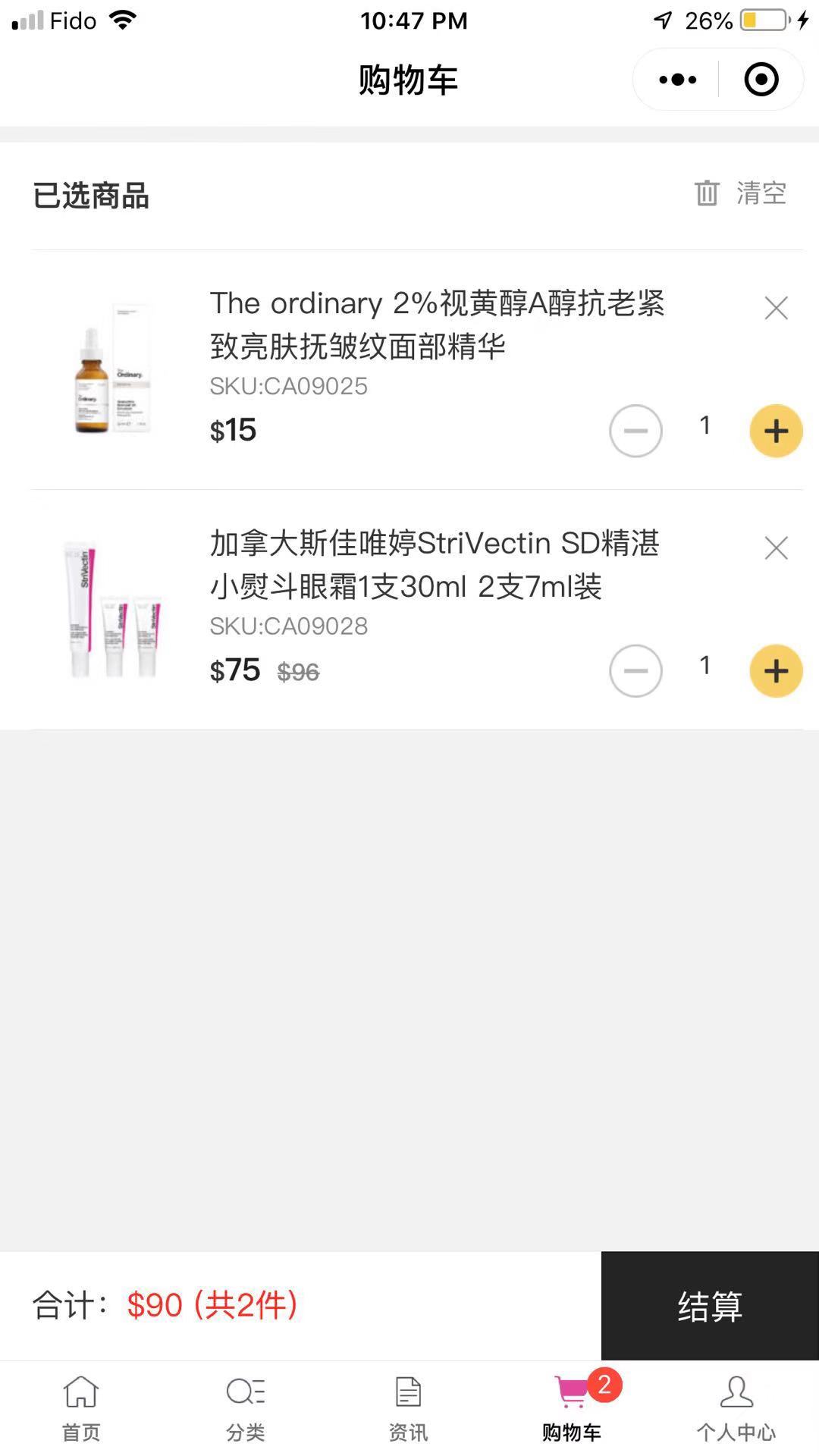Open the mini program more options menu
The width and height of the screenshot is (819, 1456).
pos(677,80)
